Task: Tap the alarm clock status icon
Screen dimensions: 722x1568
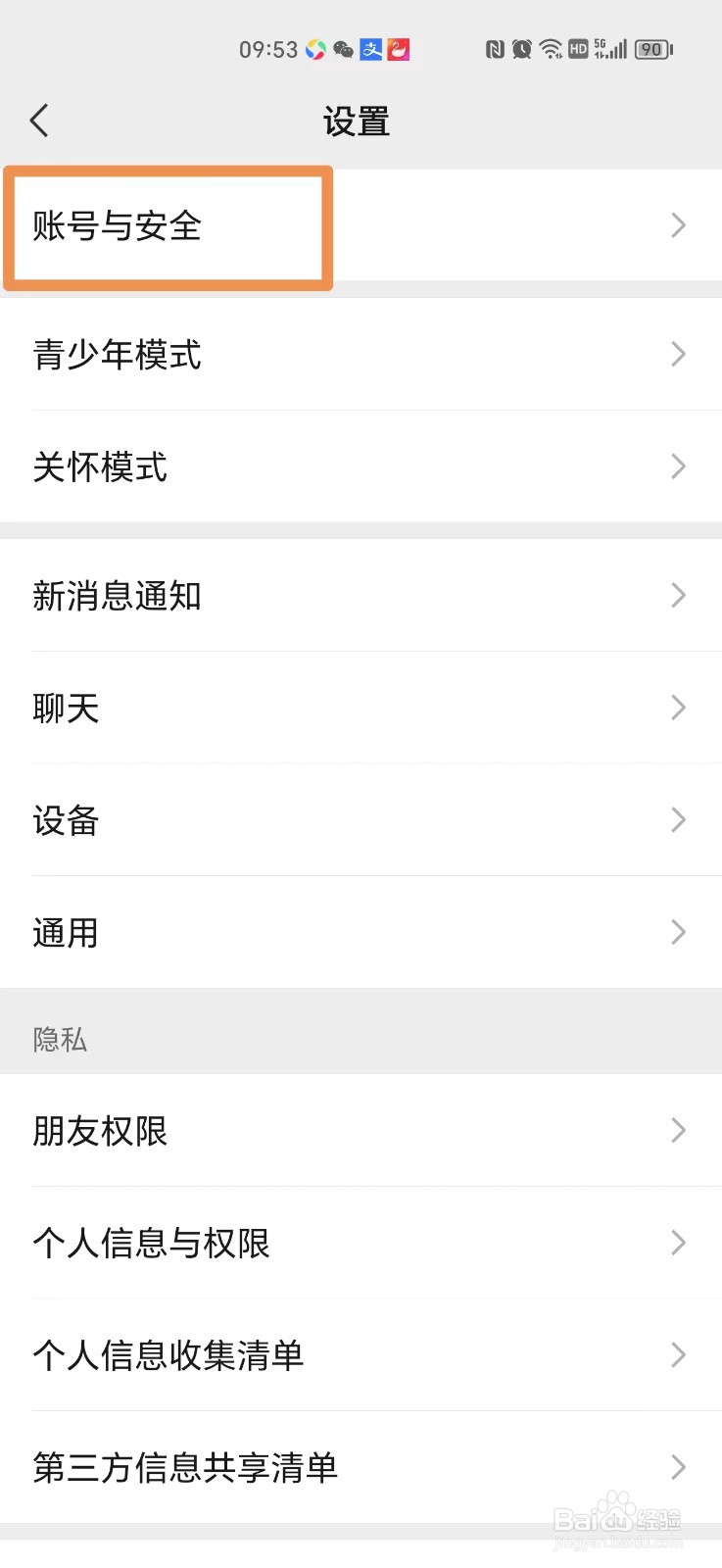Action: coord(521,48)
